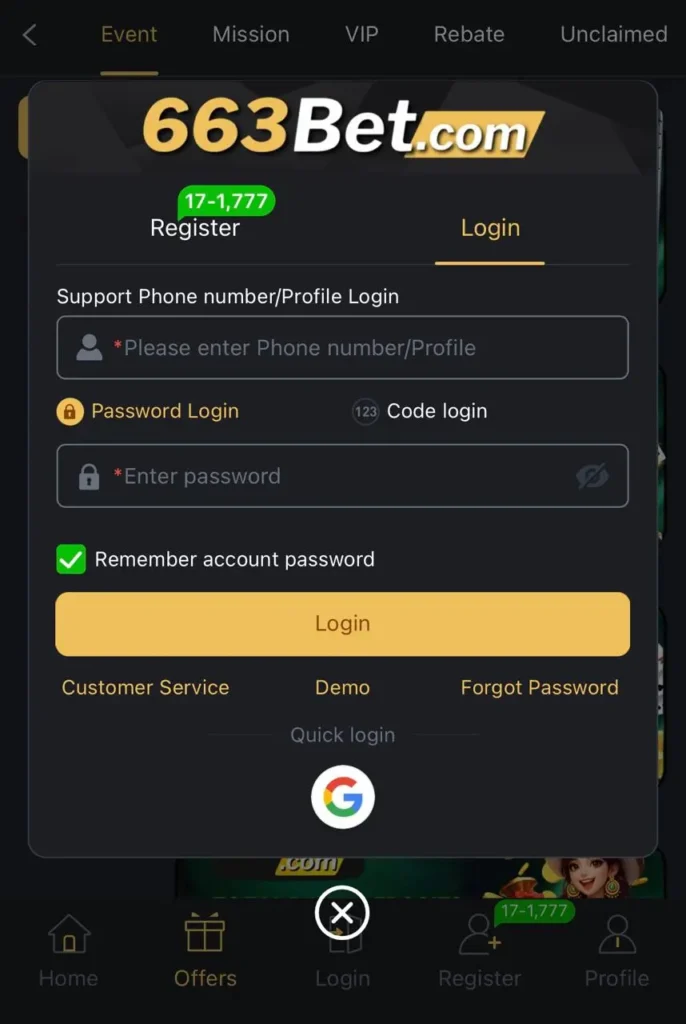The width and height of the screenshot is (686, 1024).
Task: Select the Rebate tab
Action: (x=468, y=34)
